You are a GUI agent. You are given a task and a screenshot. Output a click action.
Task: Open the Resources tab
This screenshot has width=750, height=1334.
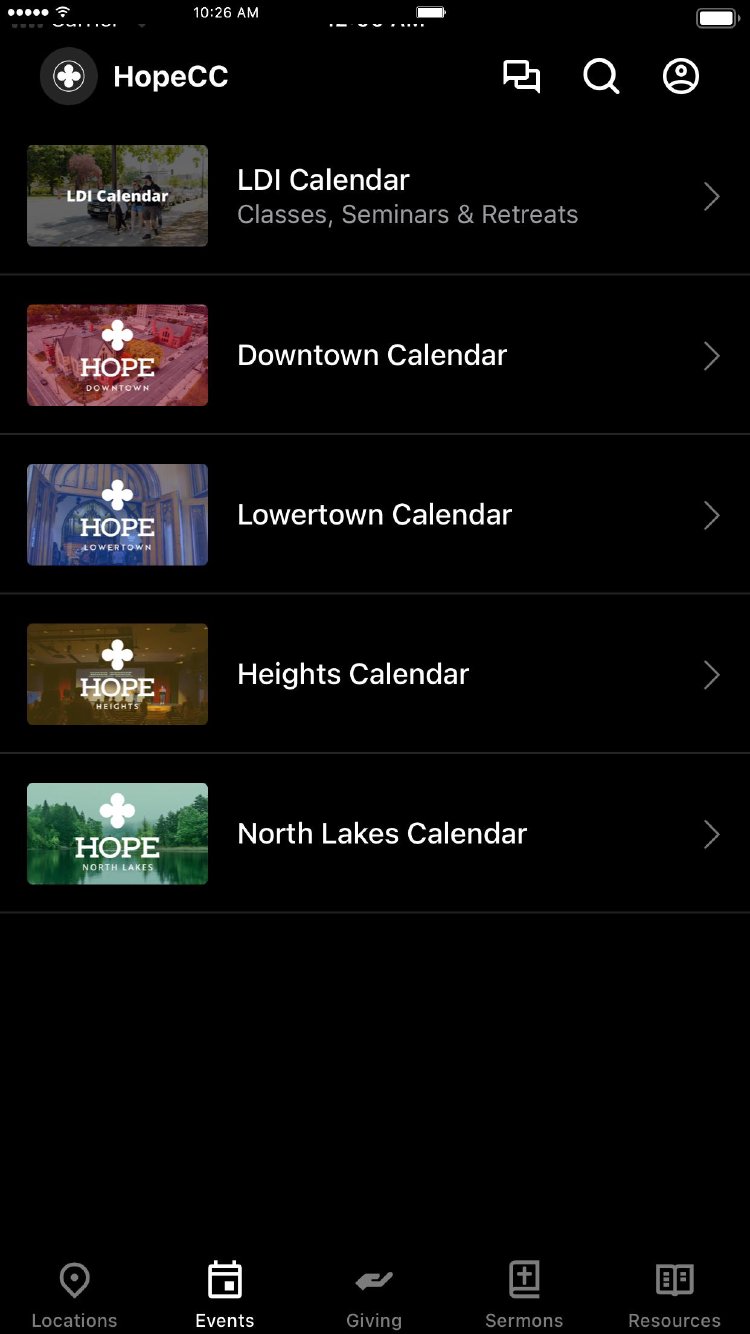coord(674,1294)
